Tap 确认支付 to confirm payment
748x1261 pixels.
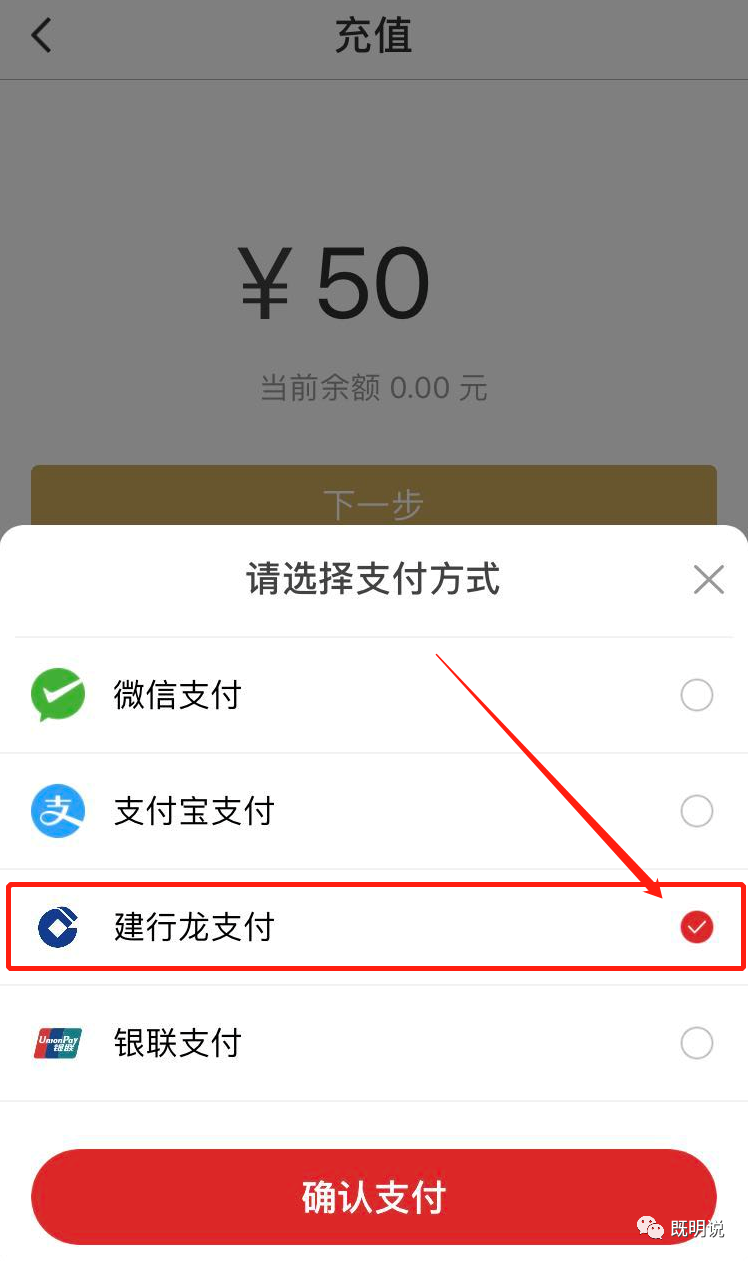[x=374, y=1197]
